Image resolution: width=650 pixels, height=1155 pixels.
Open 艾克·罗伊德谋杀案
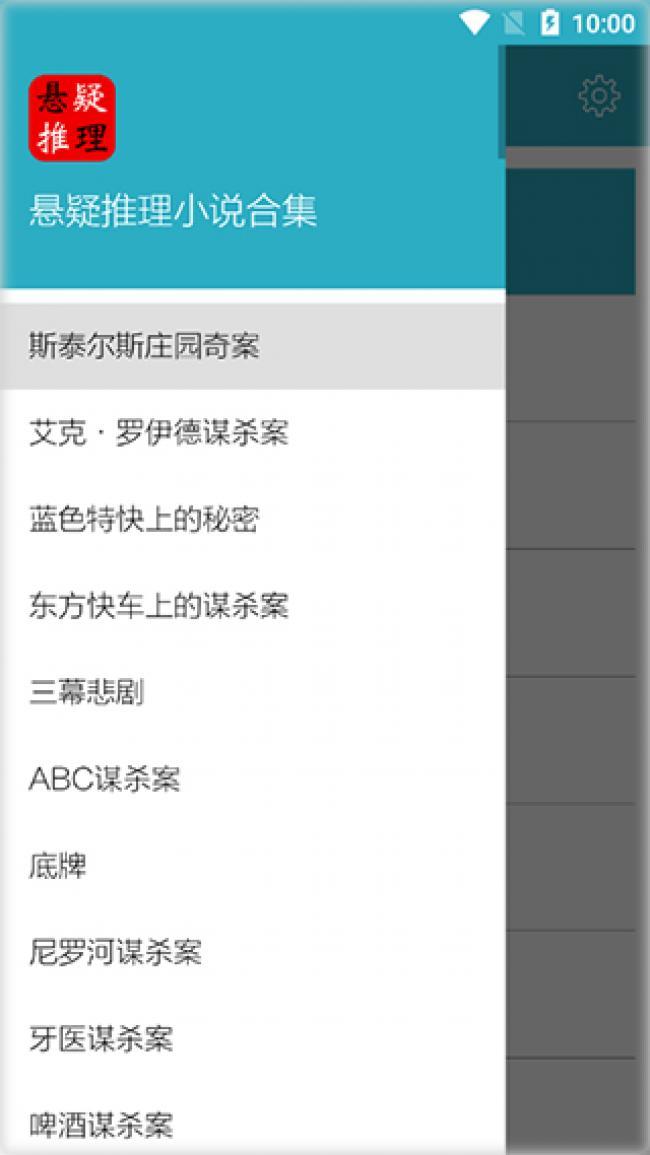(x=160, y=433)
